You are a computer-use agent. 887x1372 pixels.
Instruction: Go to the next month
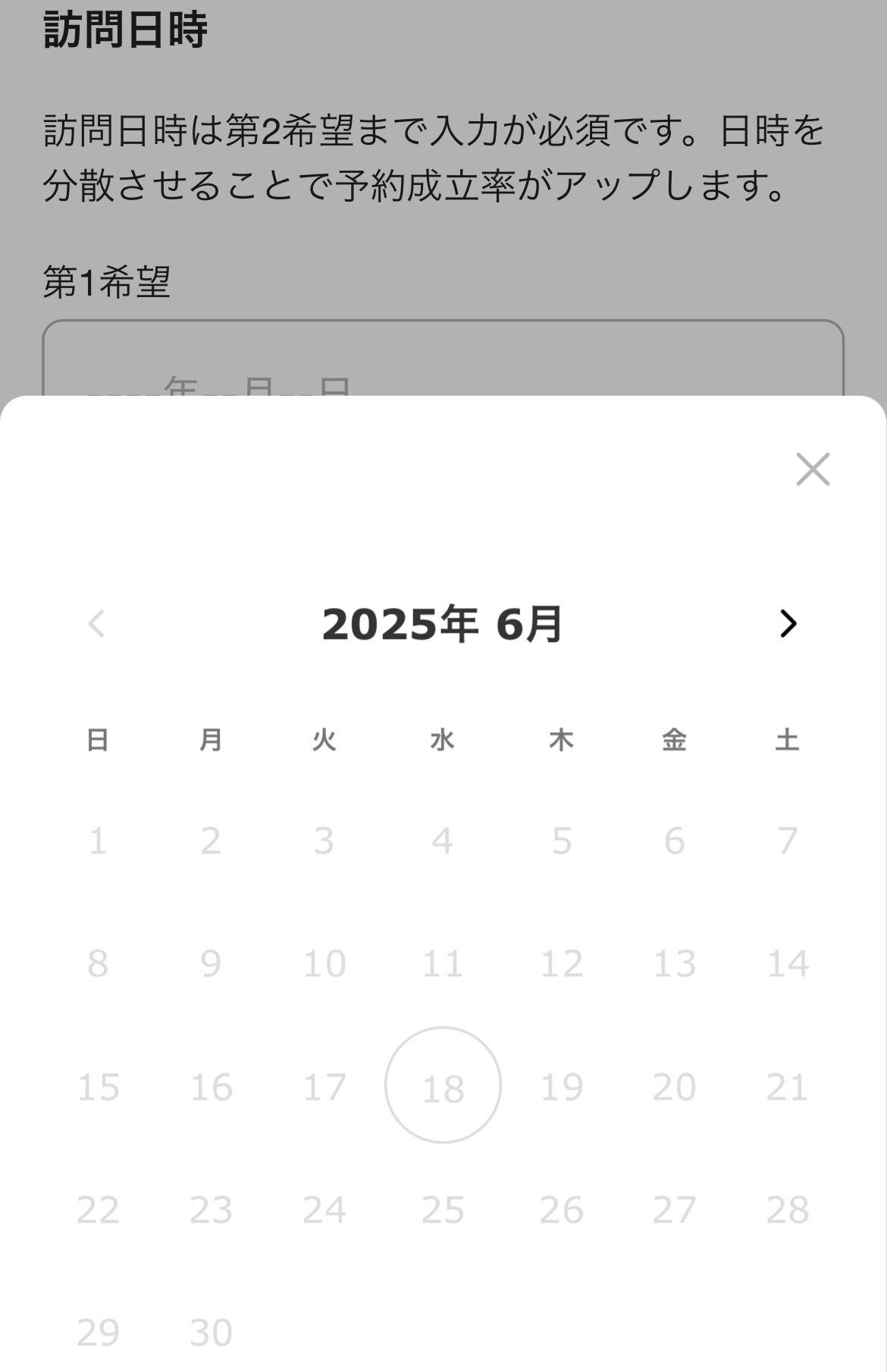click(788, 624)
